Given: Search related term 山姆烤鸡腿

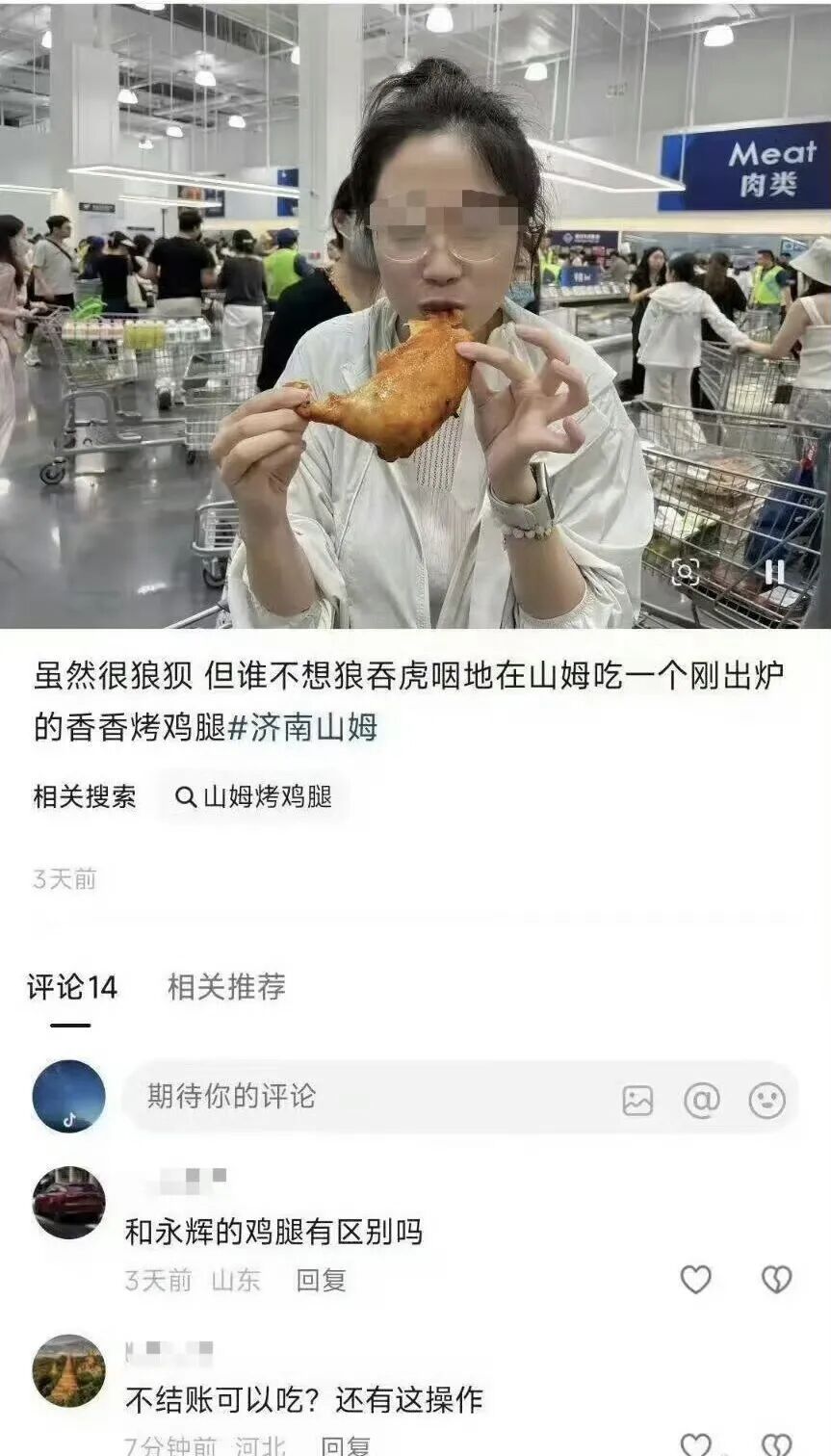Looking at the screenshot, I should (x=253, y=796).
